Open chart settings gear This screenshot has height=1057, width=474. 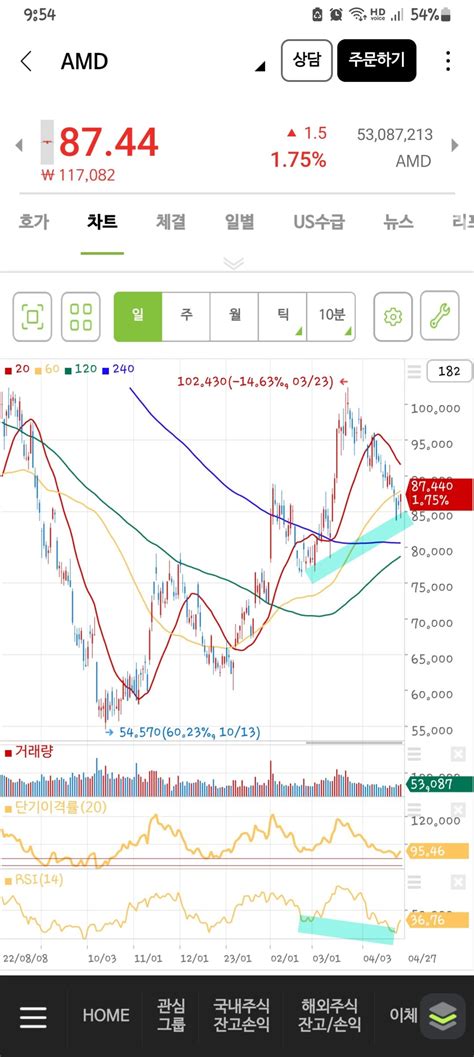pyautogui.click(x=392, y=316)
